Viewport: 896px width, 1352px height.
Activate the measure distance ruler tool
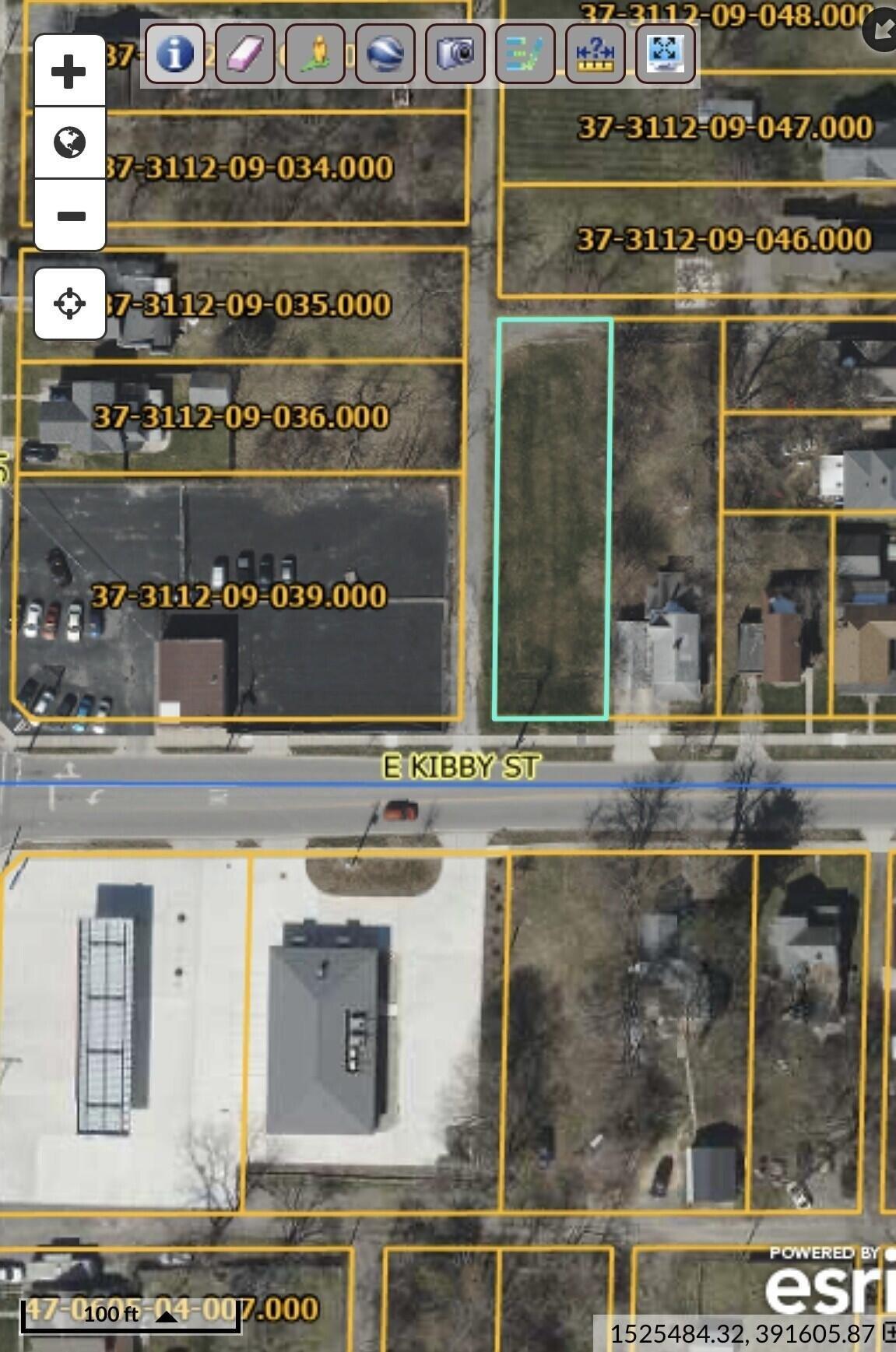coord(595,53)
